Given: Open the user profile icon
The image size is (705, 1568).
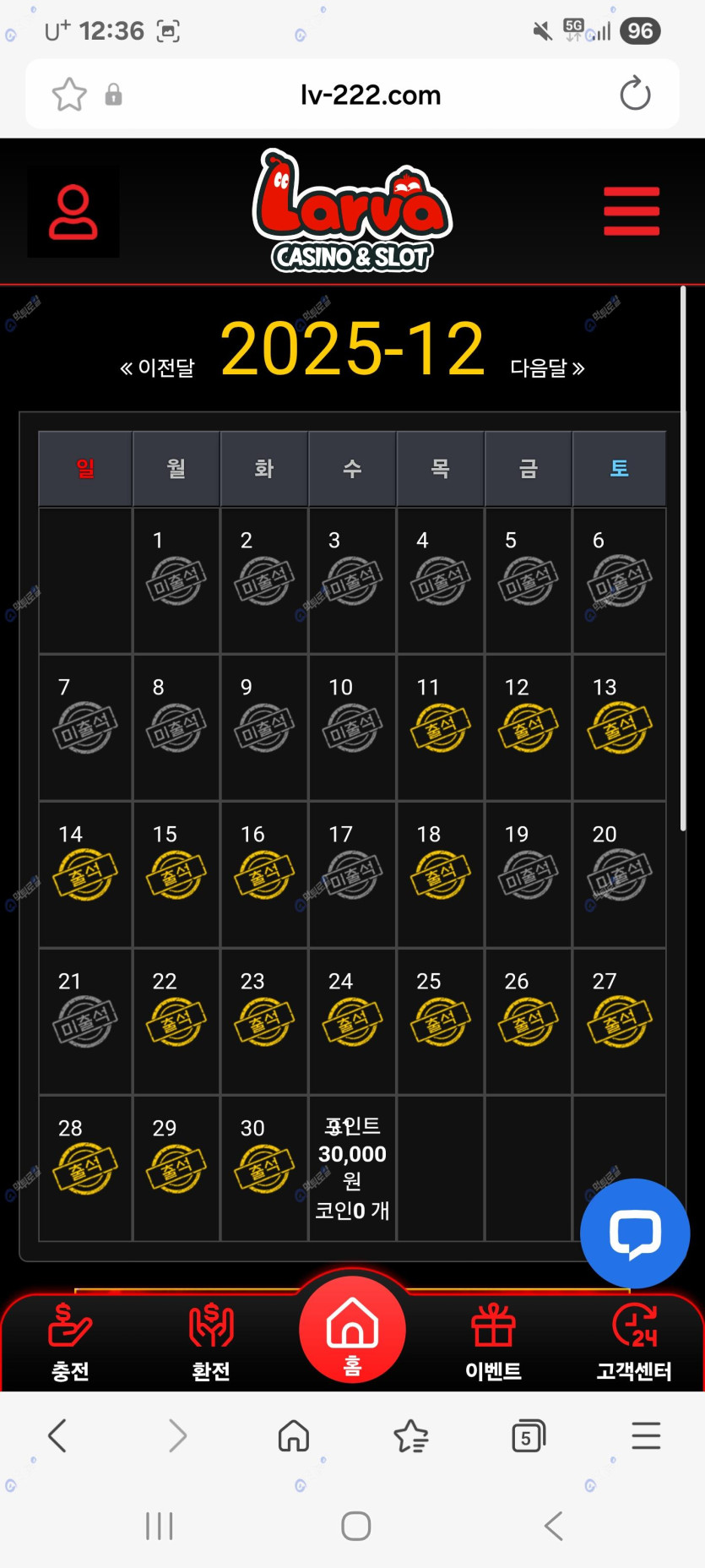Looking at the screenshot, I should [x=73, y=211].
